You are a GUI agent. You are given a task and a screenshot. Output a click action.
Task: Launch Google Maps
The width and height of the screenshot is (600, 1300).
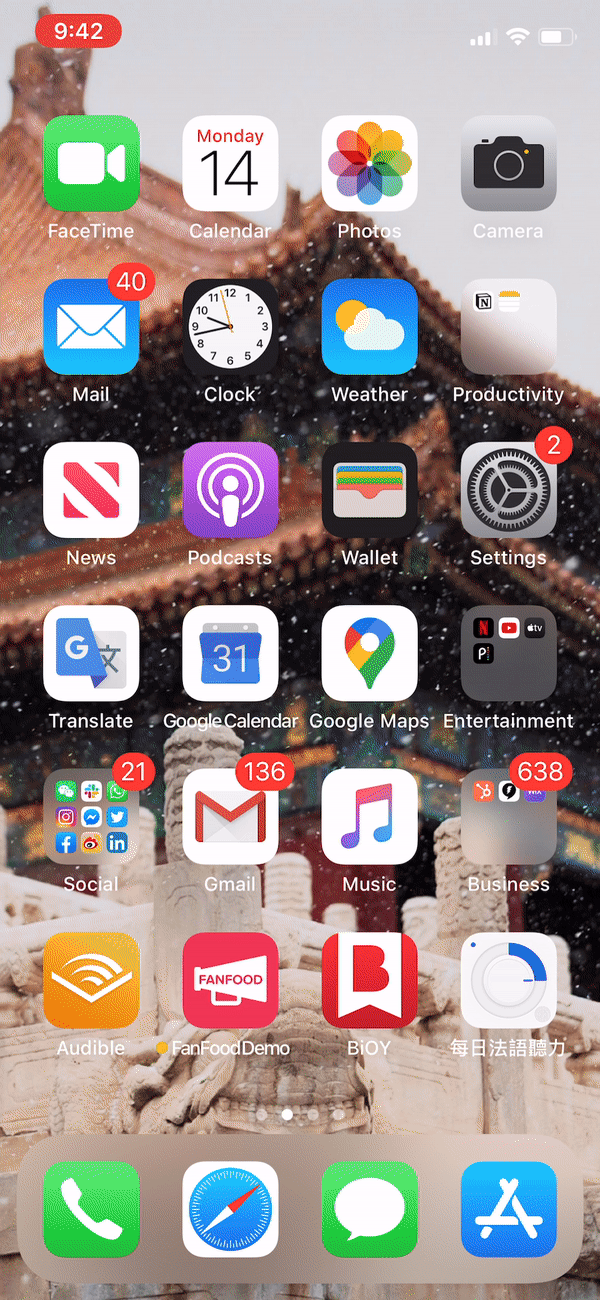click(x=369, y=653)
